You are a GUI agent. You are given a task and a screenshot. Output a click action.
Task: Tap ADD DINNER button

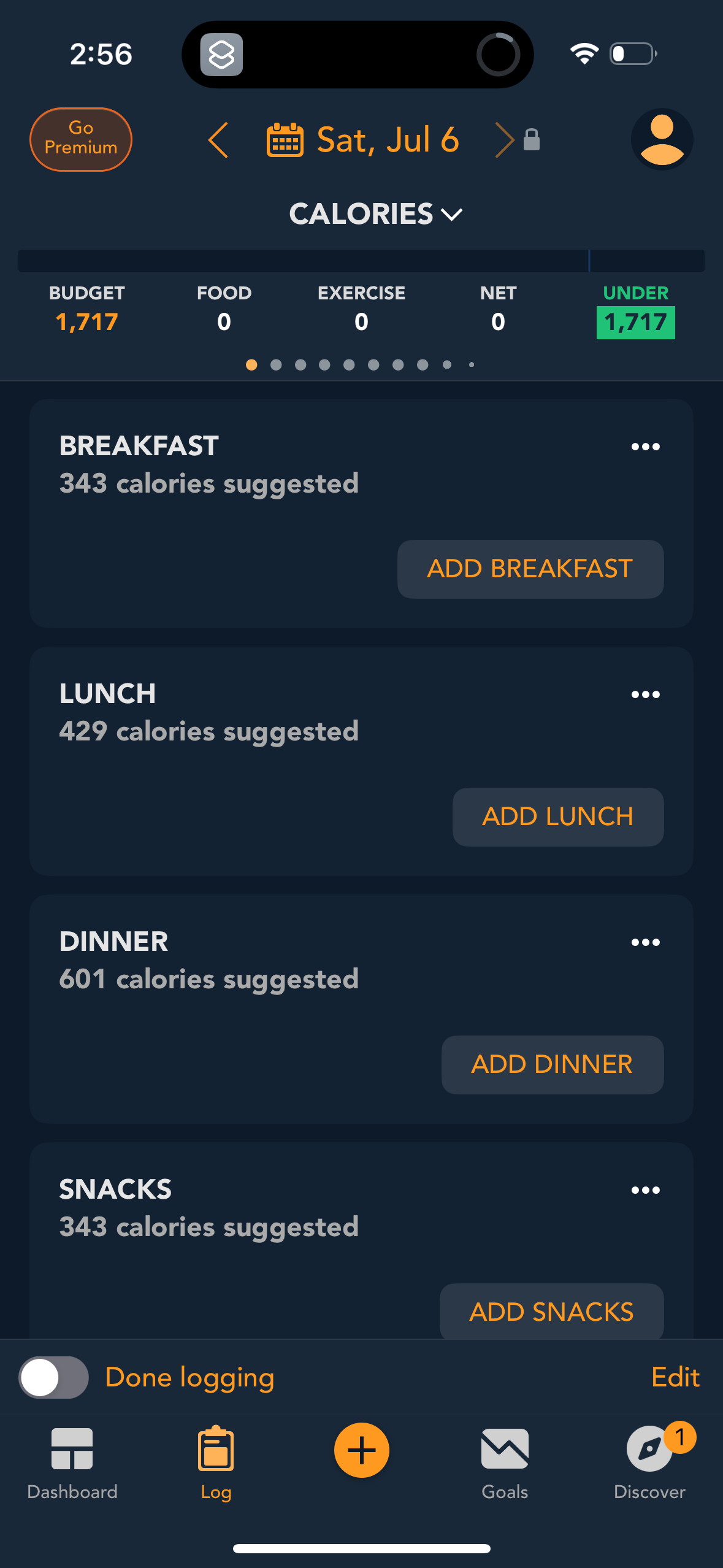pos(552,1064)
